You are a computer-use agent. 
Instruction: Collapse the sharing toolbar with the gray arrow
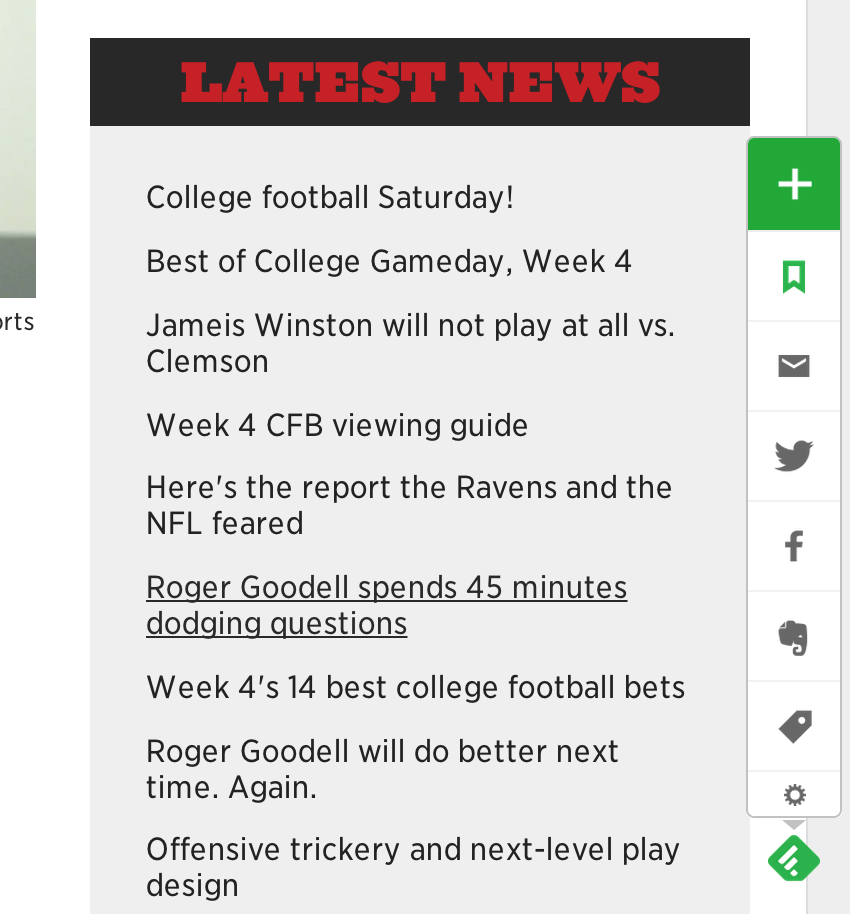click(x=793, y=822)
